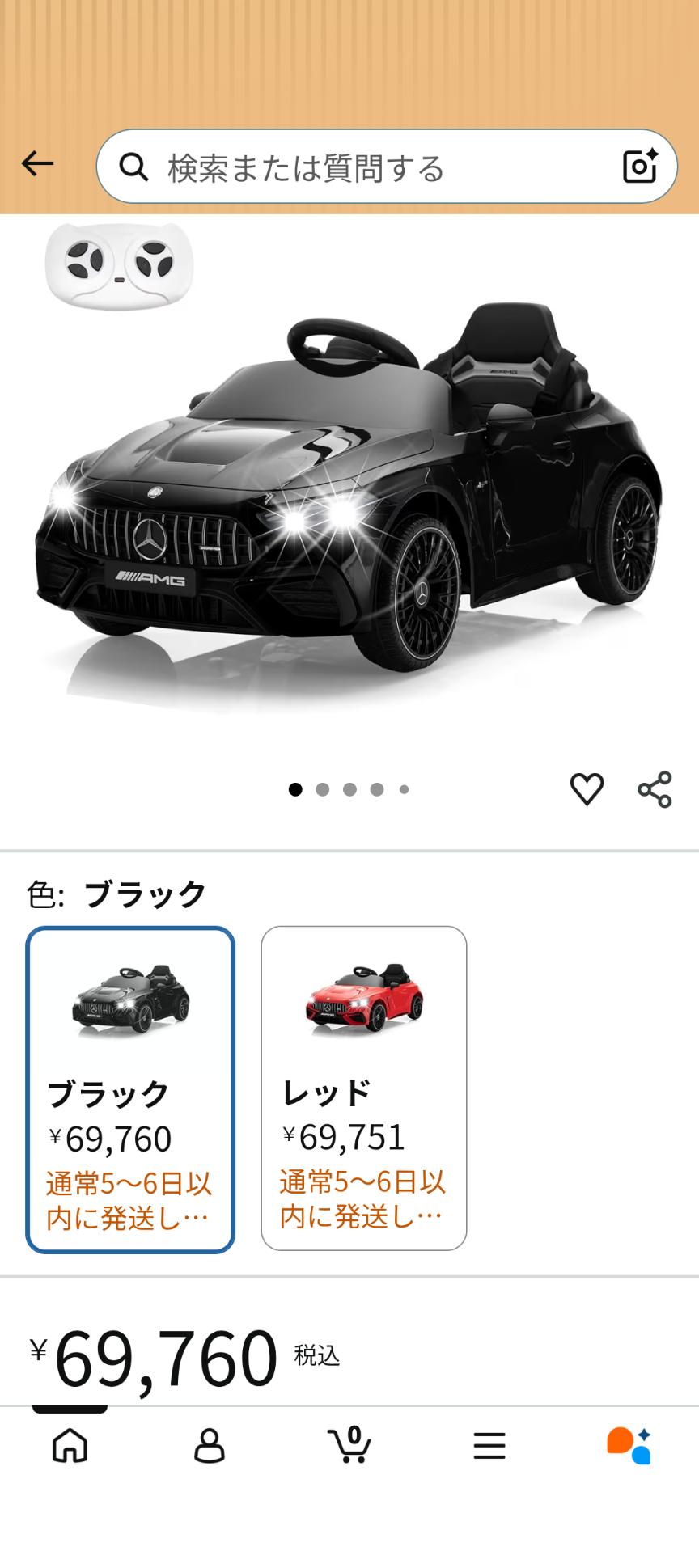Tap the search or ask field
Viewport: 699px width, 1568px height.
click(x=364, y=167)
